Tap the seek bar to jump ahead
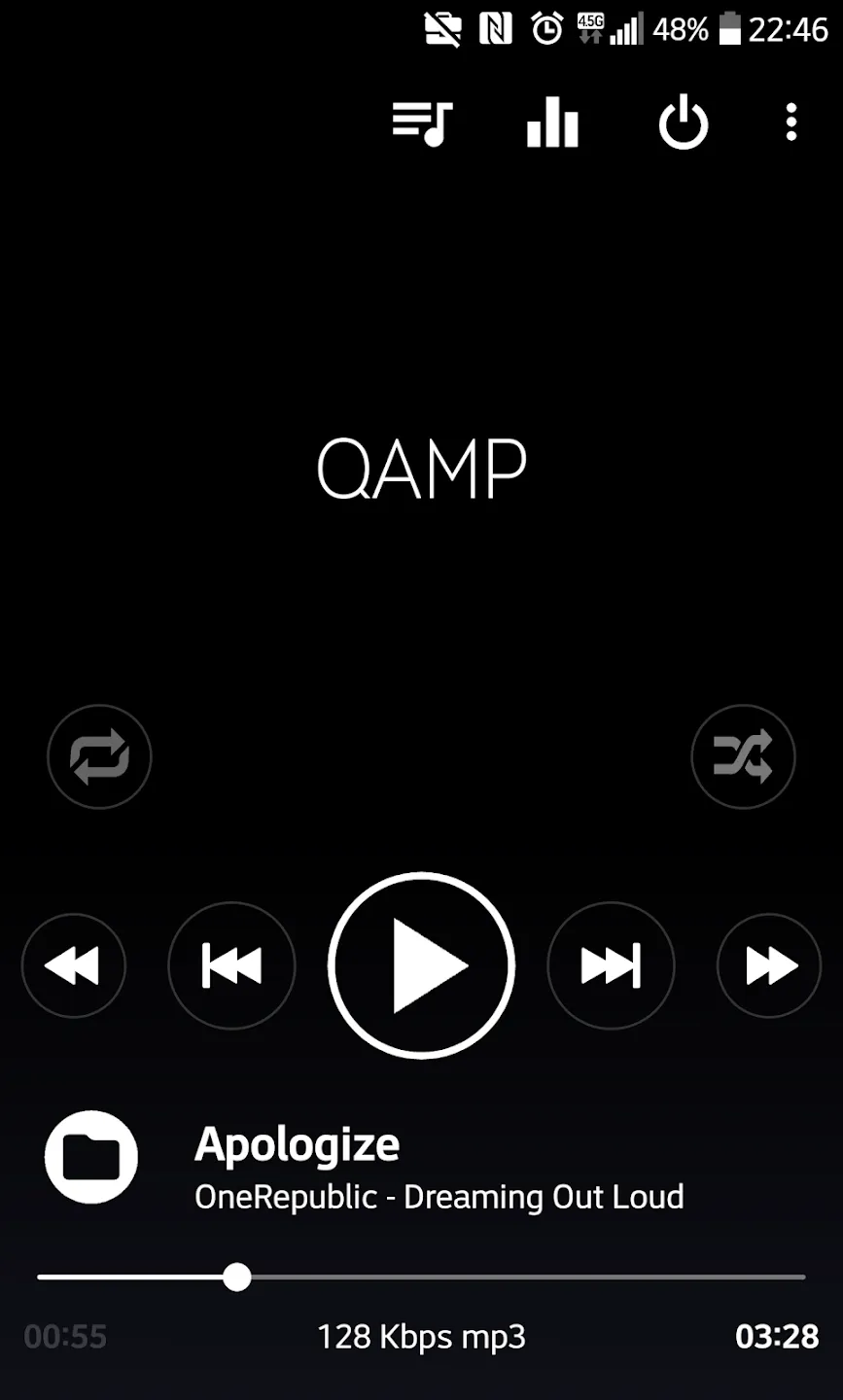This screenshot has width=843, height=1400. [421, 1277]
